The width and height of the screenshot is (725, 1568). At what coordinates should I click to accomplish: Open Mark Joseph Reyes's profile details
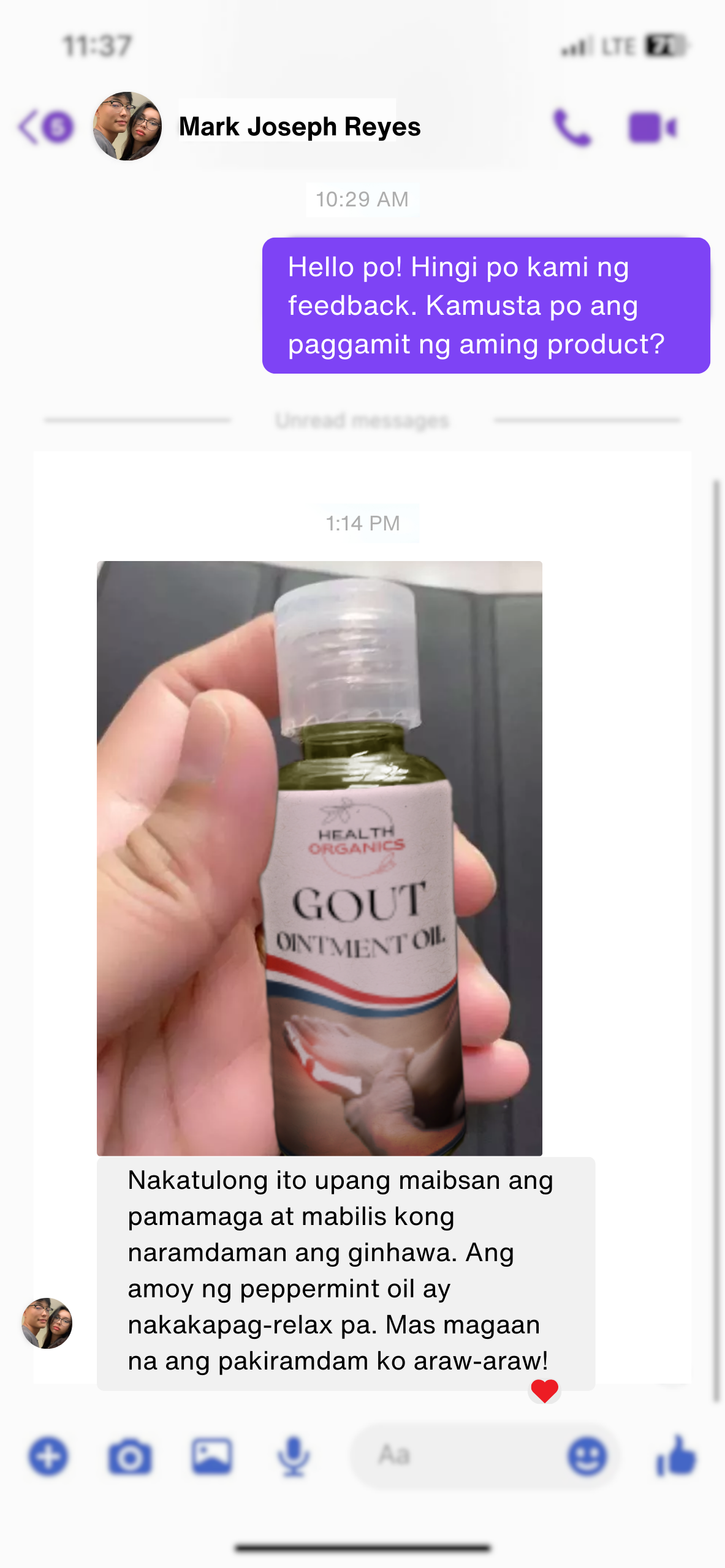(x=299, y=127)
